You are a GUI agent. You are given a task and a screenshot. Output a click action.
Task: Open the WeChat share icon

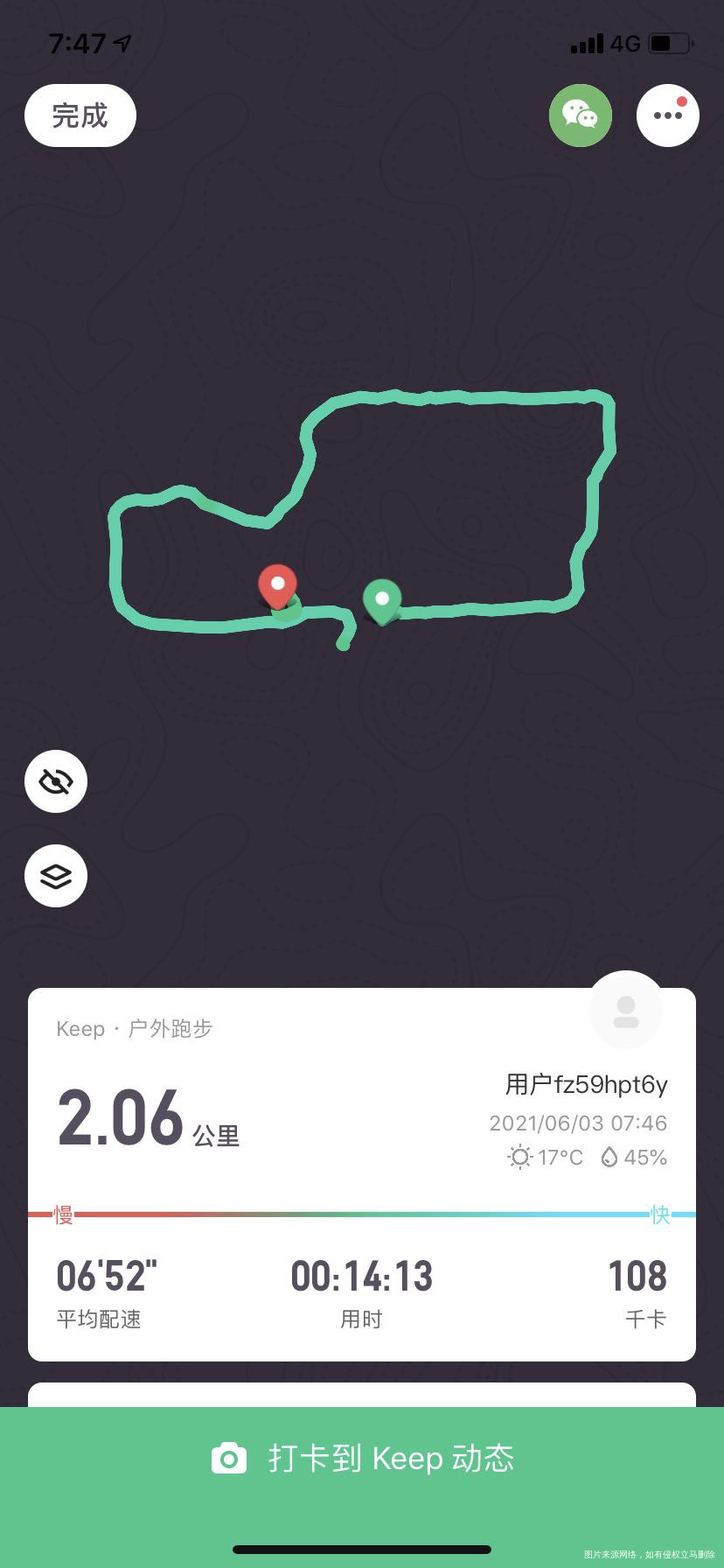580,115
